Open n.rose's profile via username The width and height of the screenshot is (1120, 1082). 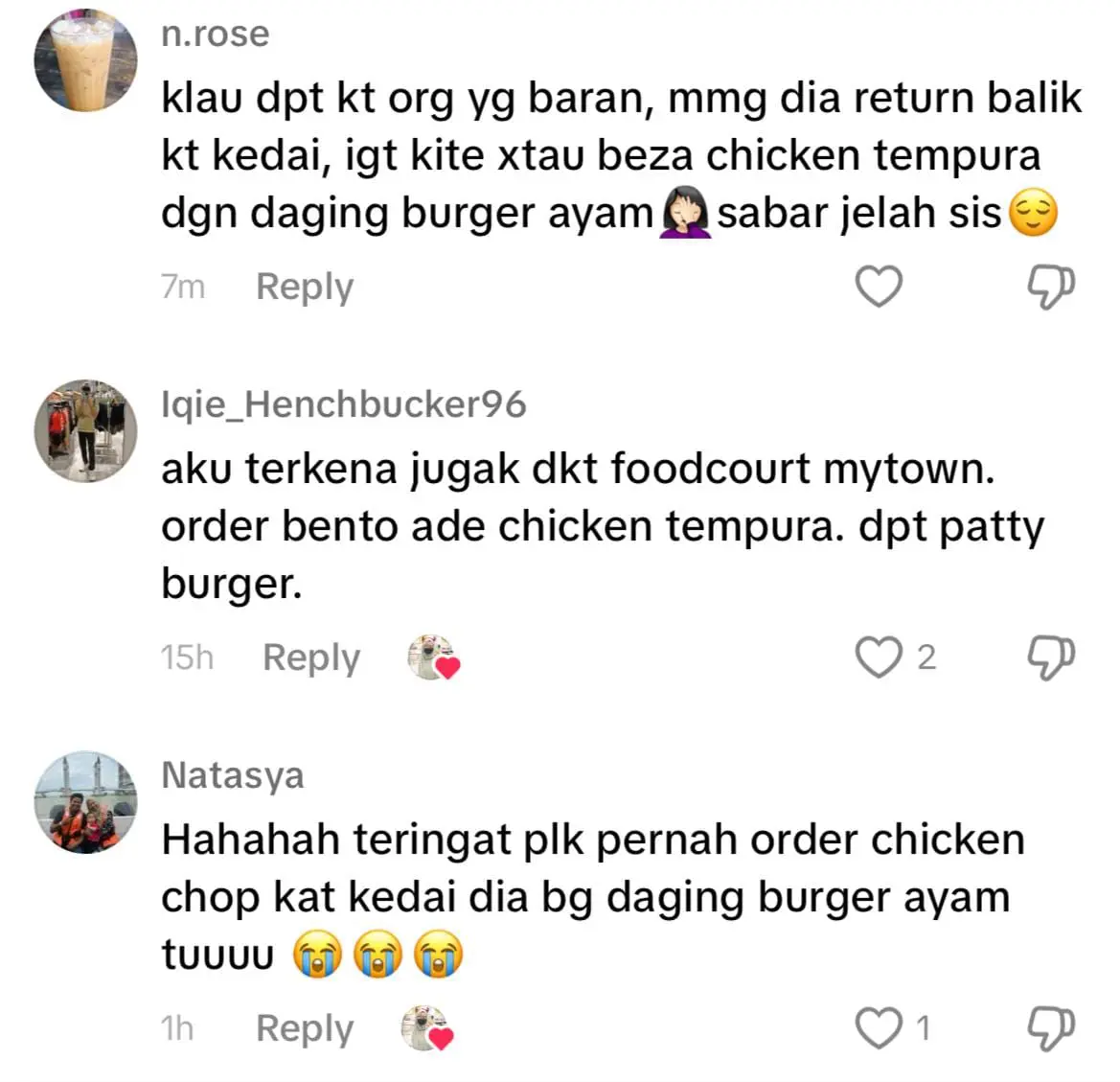[216, 34]
